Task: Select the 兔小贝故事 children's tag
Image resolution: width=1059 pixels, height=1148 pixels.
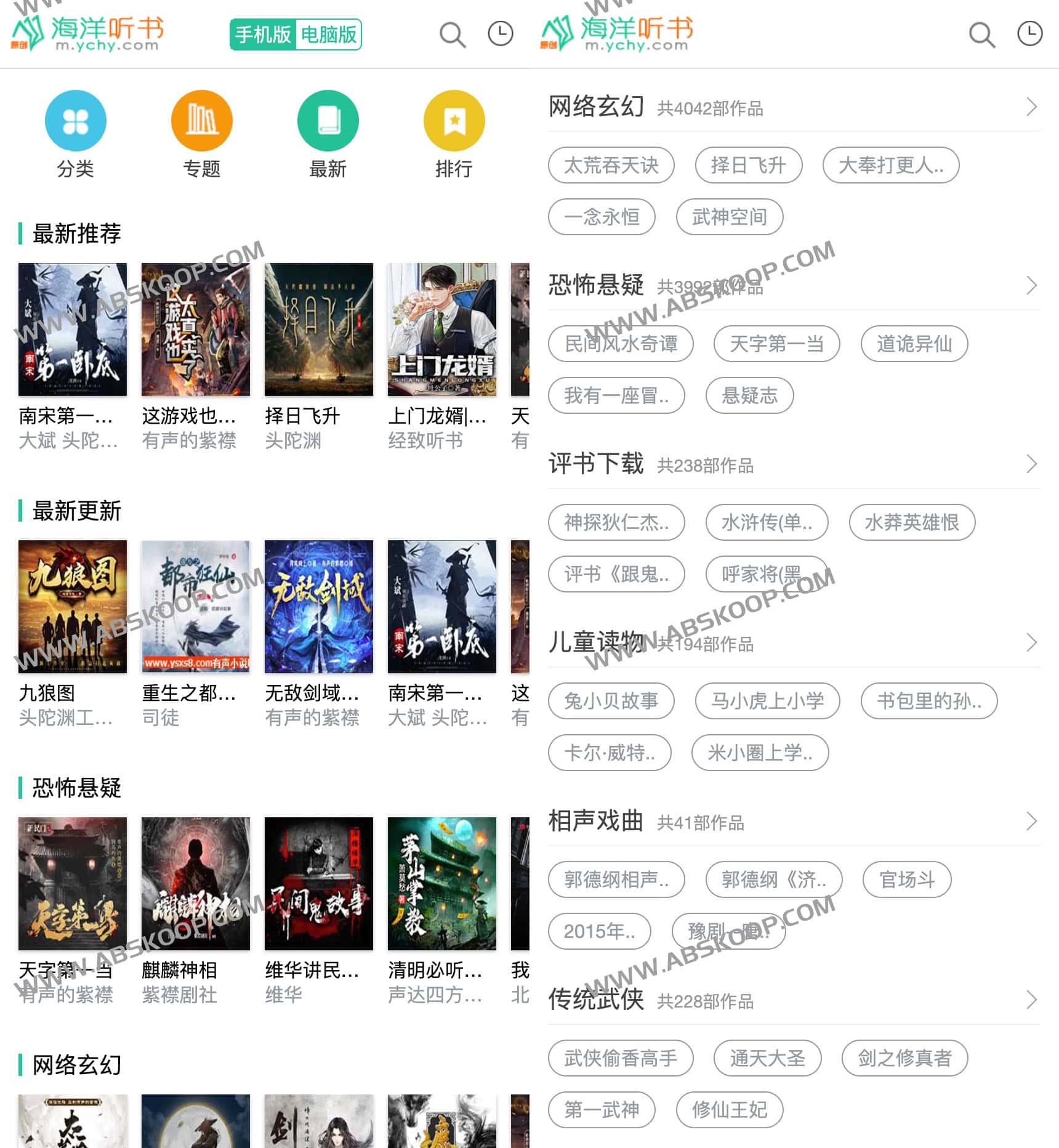Action: (x=611, y=701)
